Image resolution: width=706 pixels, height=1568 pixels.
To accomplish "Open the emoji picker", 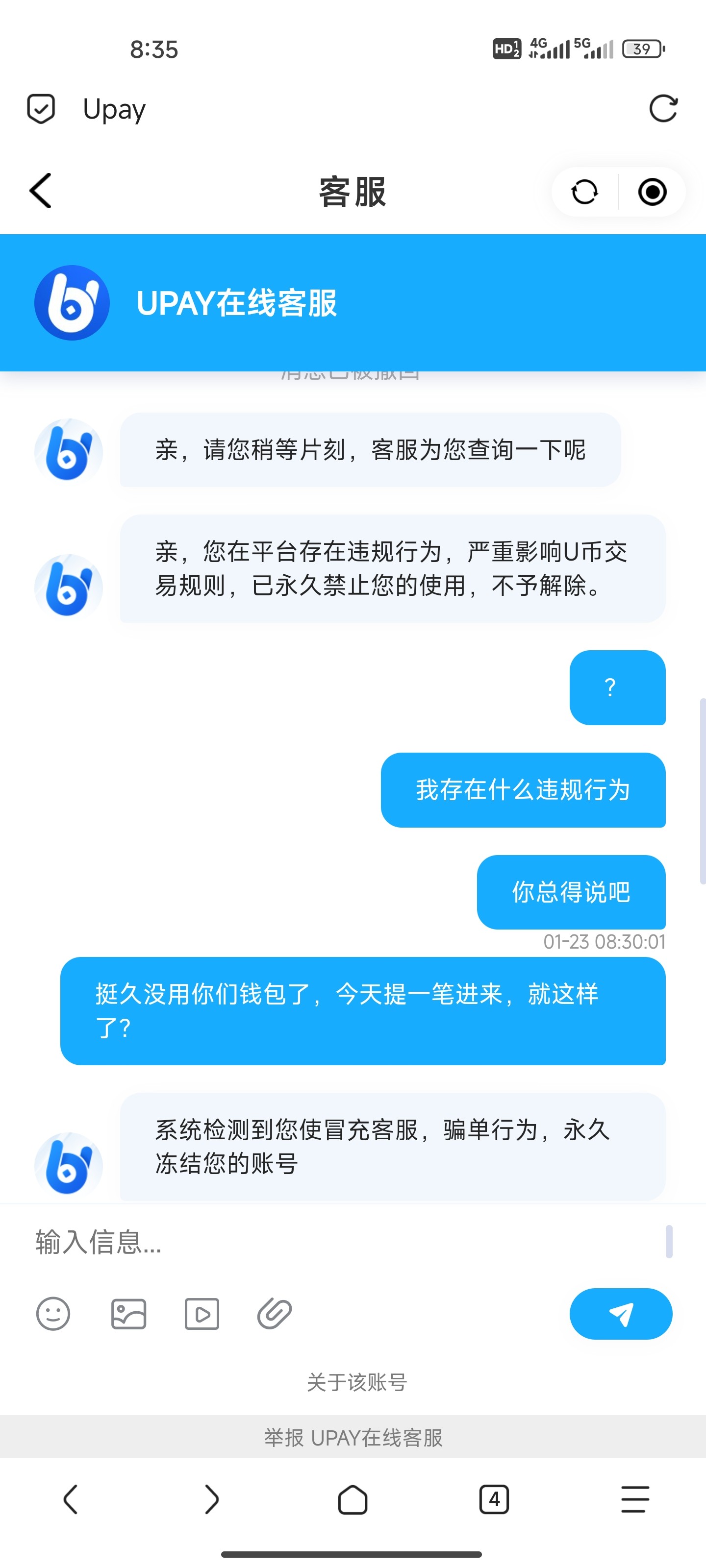I will tap(53, 1314).
